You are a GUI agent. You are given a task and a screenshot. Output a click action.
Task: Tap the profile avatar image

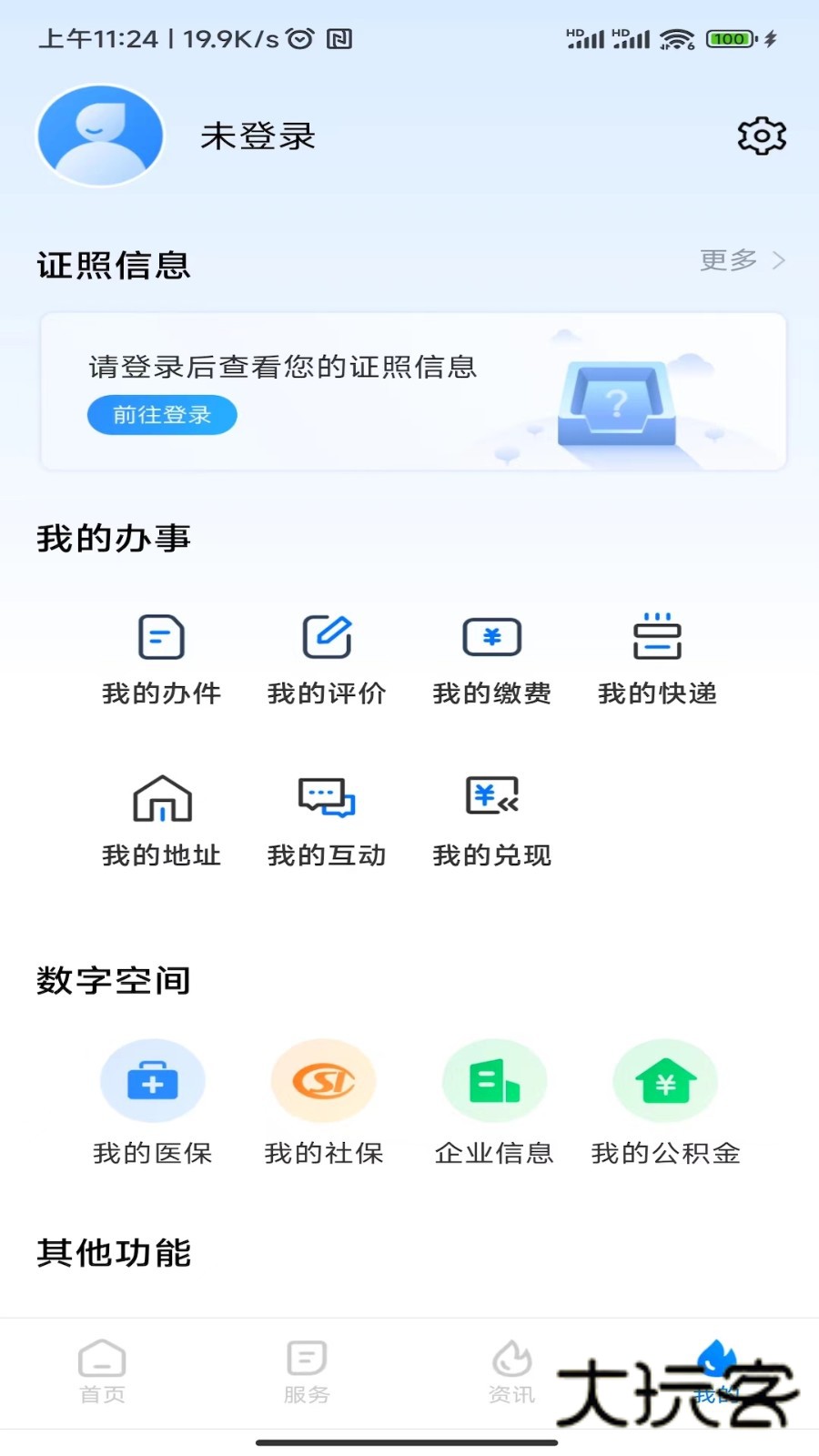[x=100, y=134]
